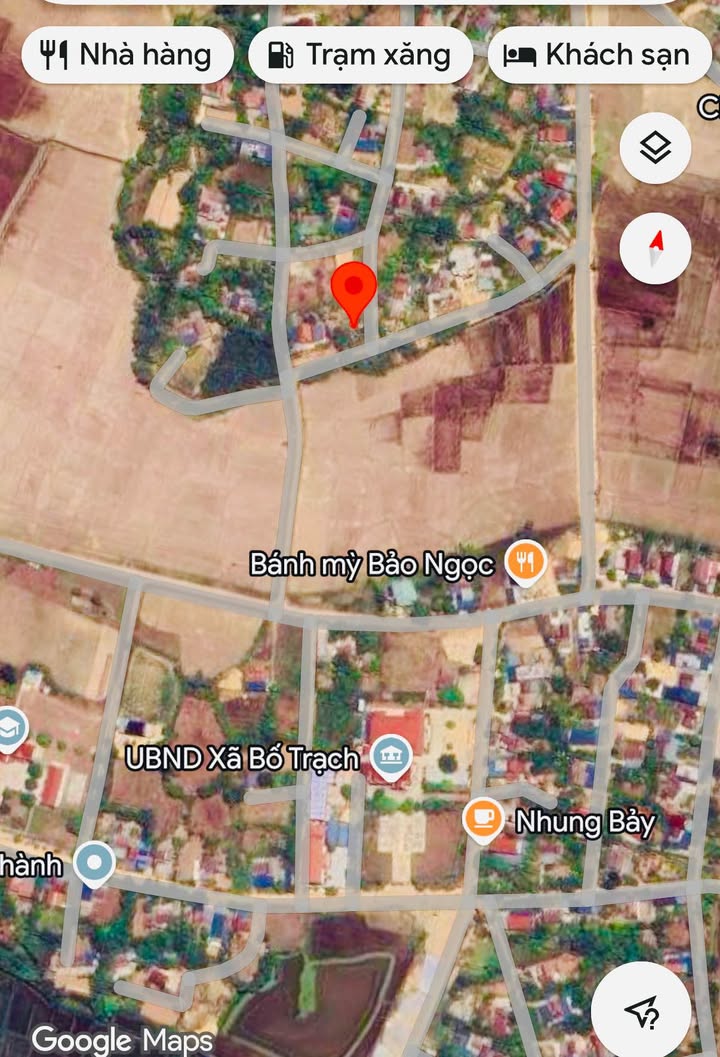Open the map layers selector
The width and height of the screenshot is (720, 1057).
[x=655, y=148]
